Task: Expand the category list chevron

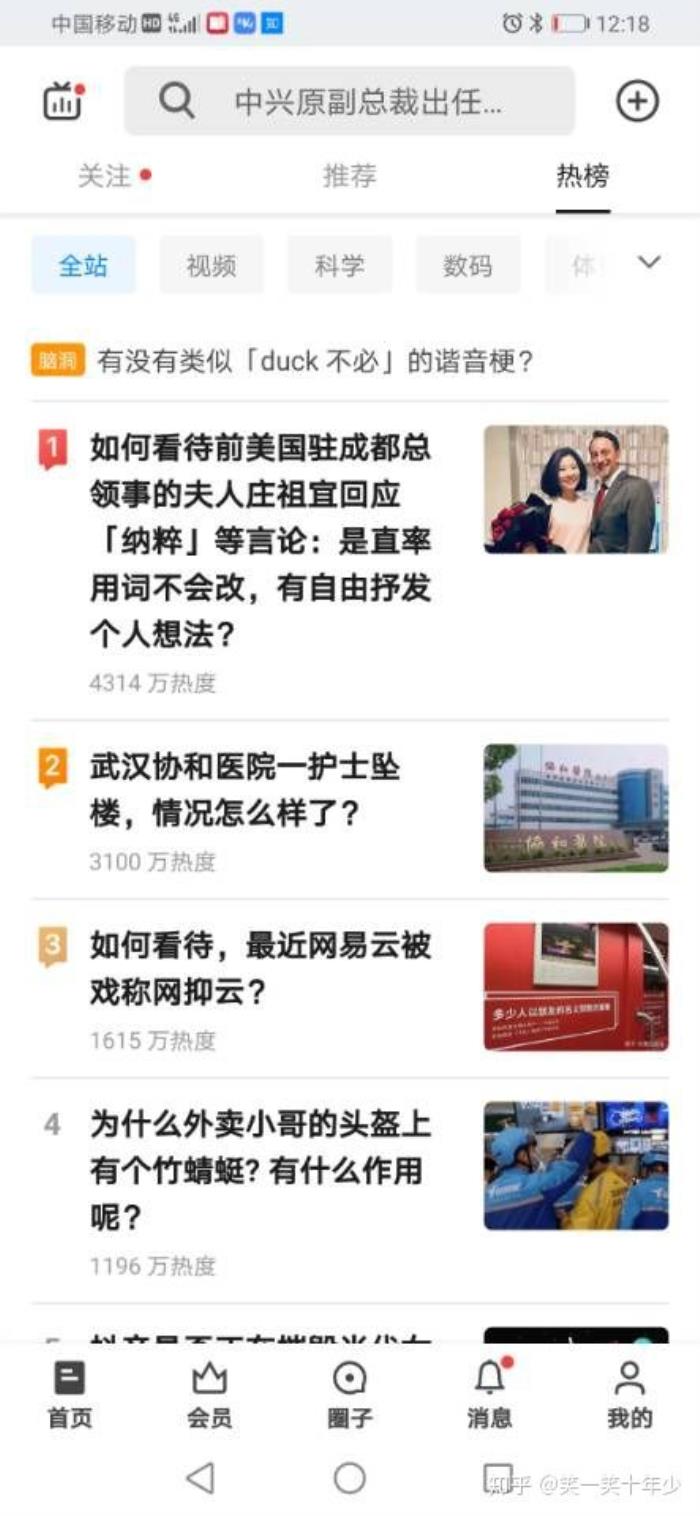Action: tap(650, 263)
